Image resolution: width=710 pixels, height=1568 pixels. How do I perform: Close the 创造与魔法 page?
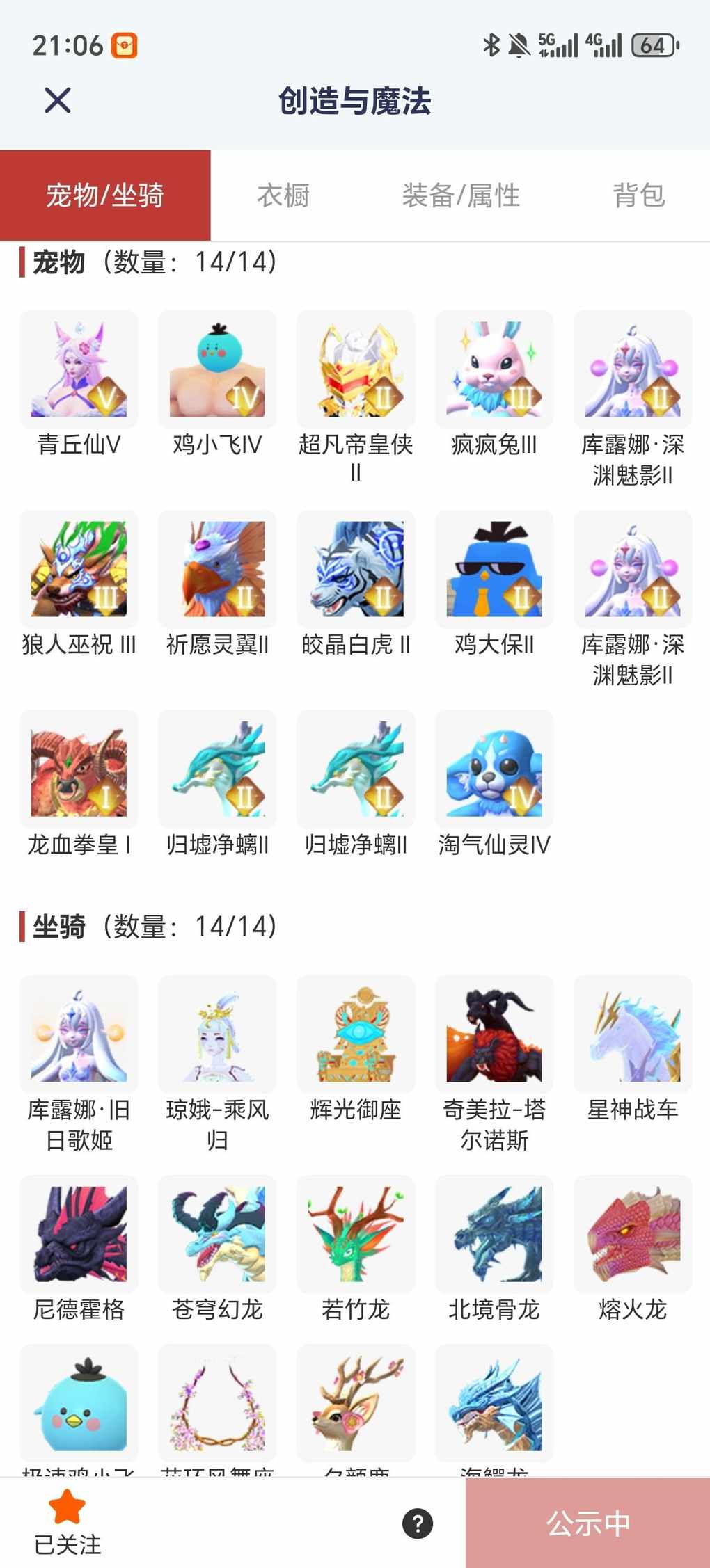tap(58, 100)
